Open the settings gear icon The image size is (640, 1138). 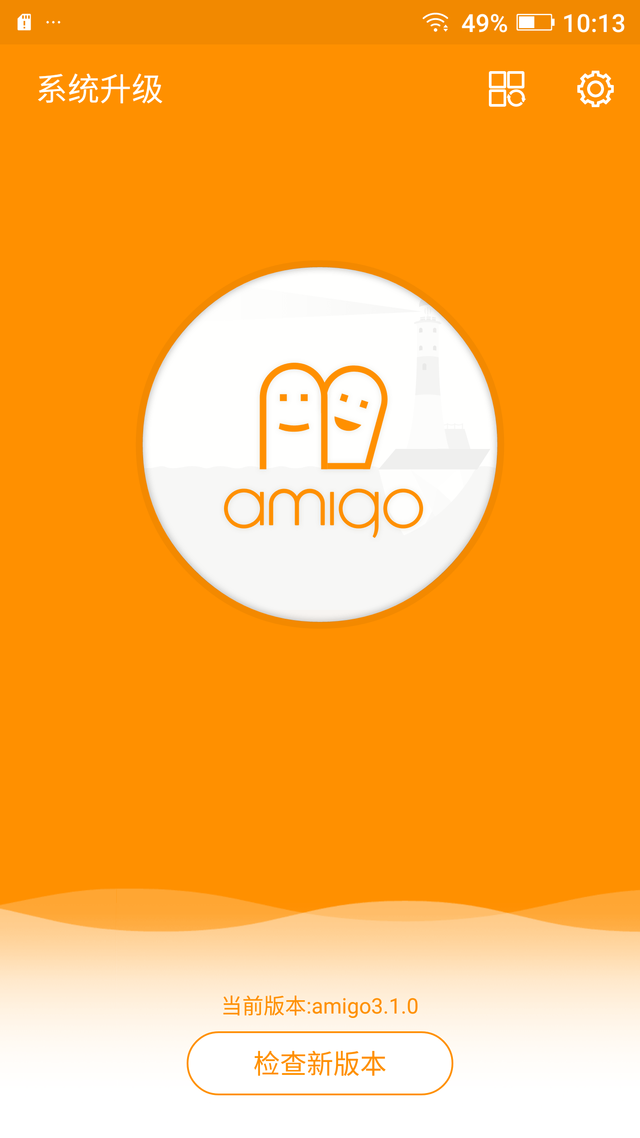(595, 89)
